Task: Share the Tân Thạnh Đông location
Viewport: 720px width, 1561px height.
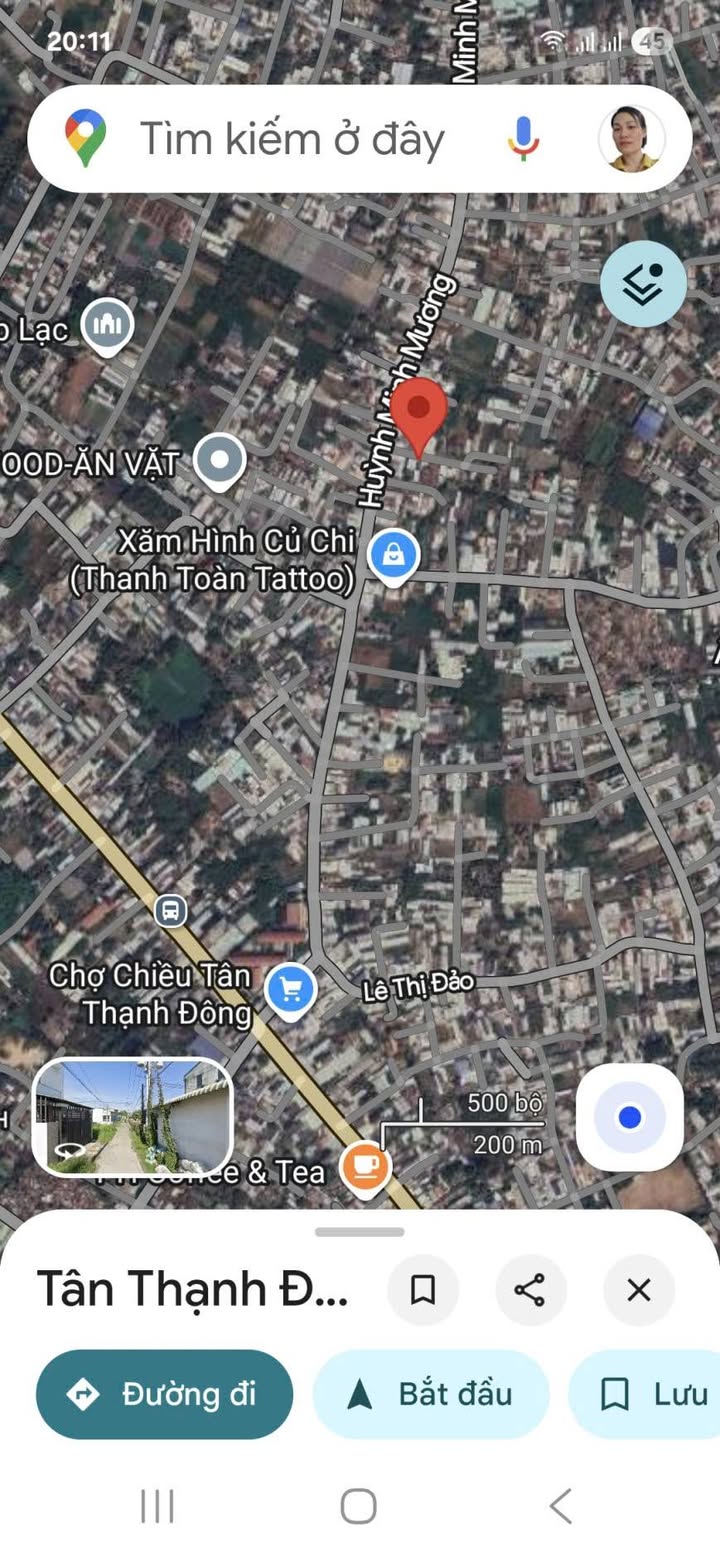Action: [530, 1290]
